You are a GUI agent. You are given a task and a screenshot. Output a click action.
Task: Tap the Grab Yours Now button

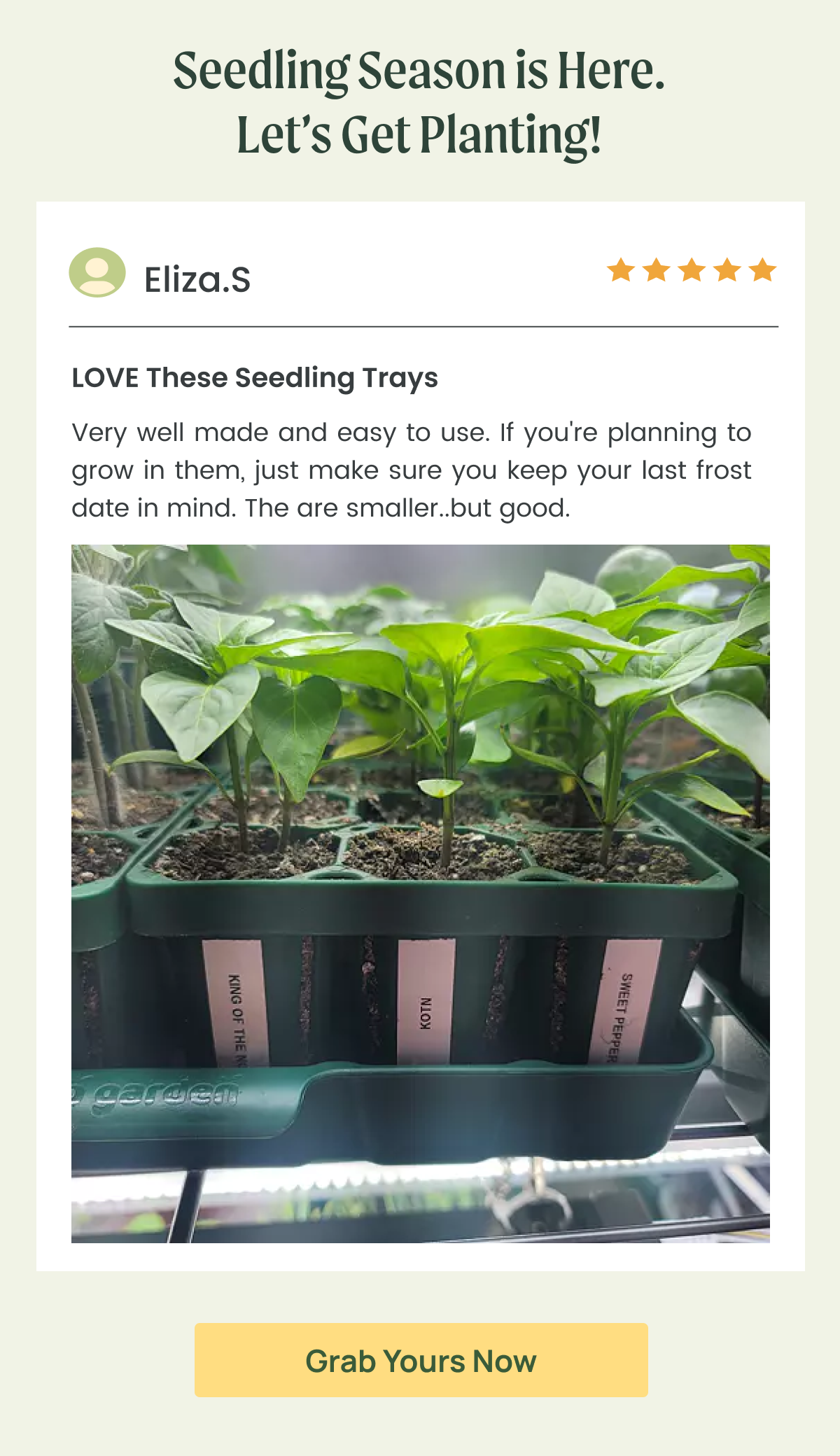(421, 1360)
